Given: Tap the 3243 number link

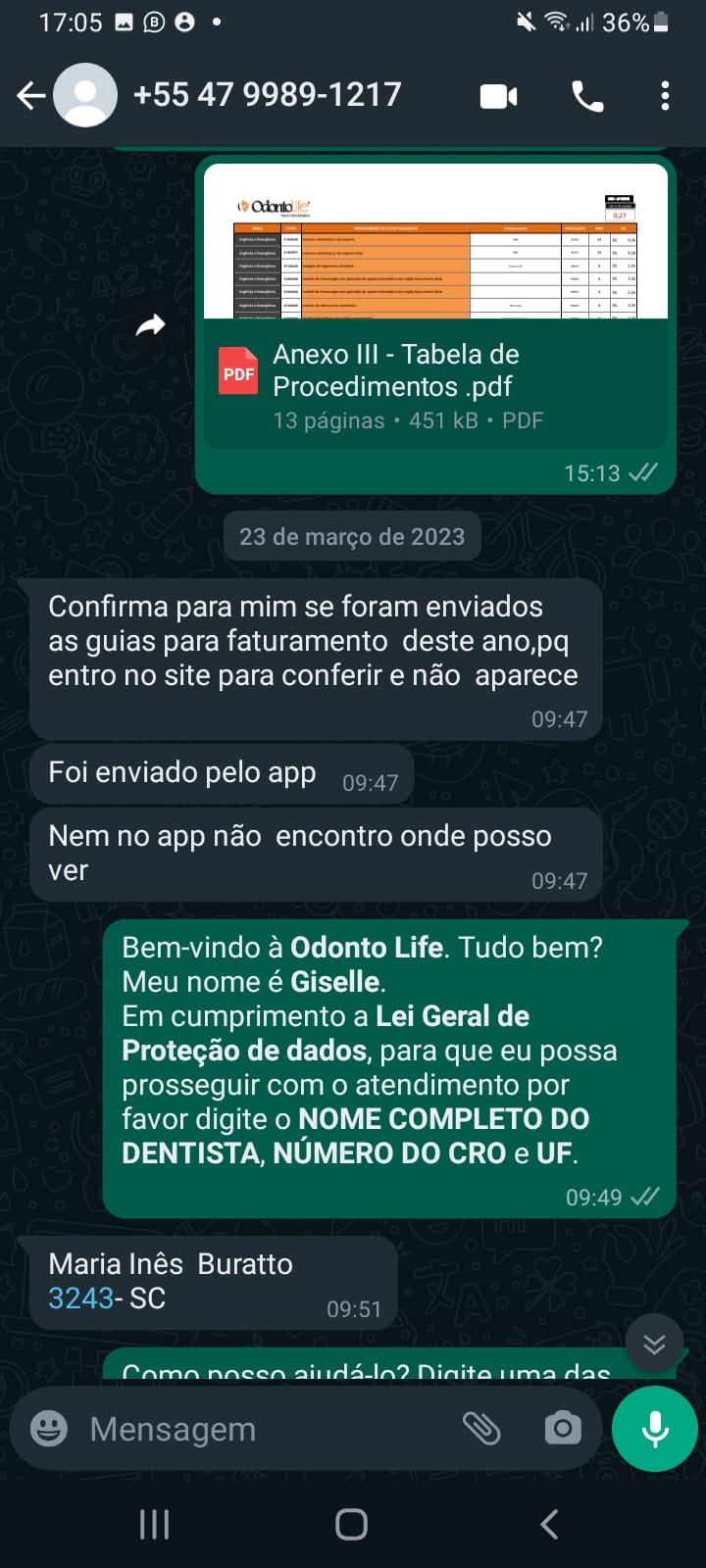Looking at the screenshot, I should click(x=81, y=1298).
